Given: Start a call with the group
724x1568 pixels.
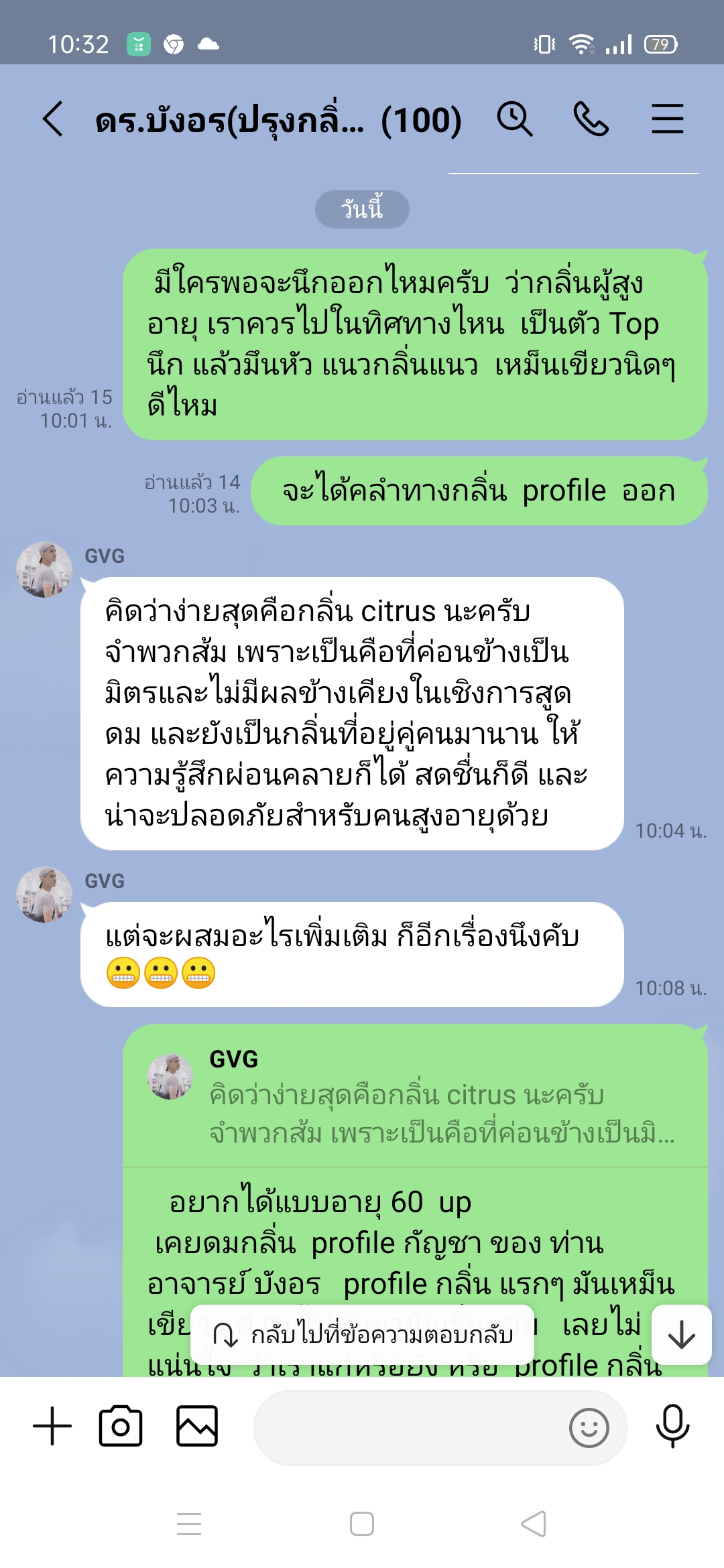Looking at the screenshot, I should click(x=591, y=119).
